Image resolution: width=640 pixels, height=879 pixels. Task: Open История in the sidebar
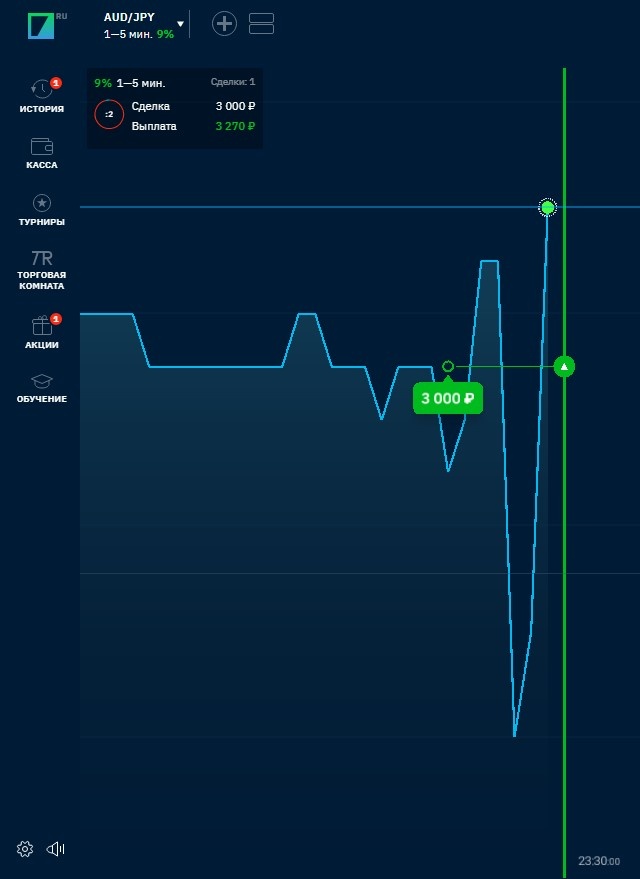41,95
